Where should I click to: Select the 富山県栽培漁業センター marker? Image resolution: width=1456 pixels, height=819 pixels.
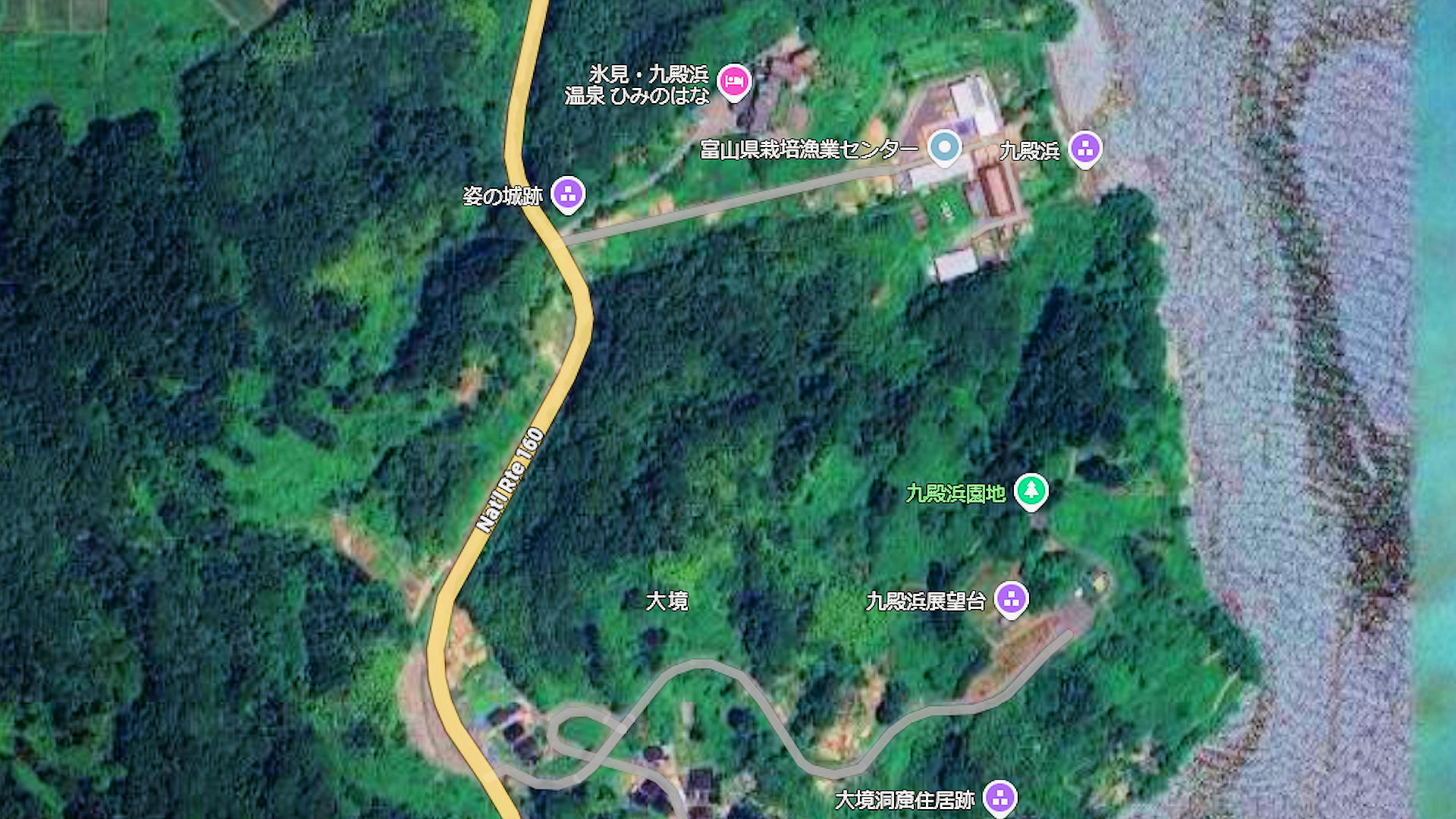click(944, 146)
